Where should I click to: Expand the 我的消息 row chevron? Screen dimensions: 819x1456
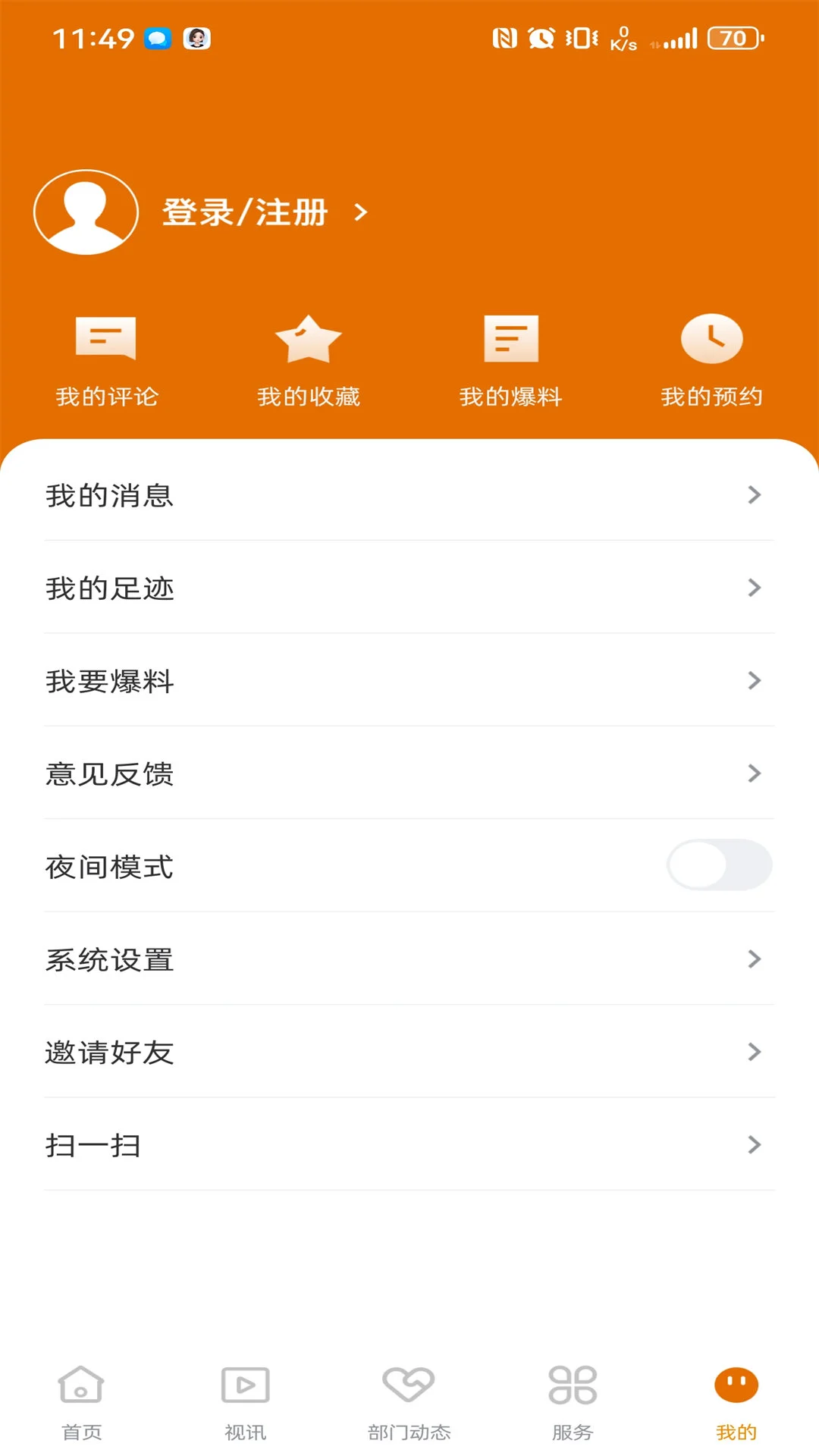point(753,495)
